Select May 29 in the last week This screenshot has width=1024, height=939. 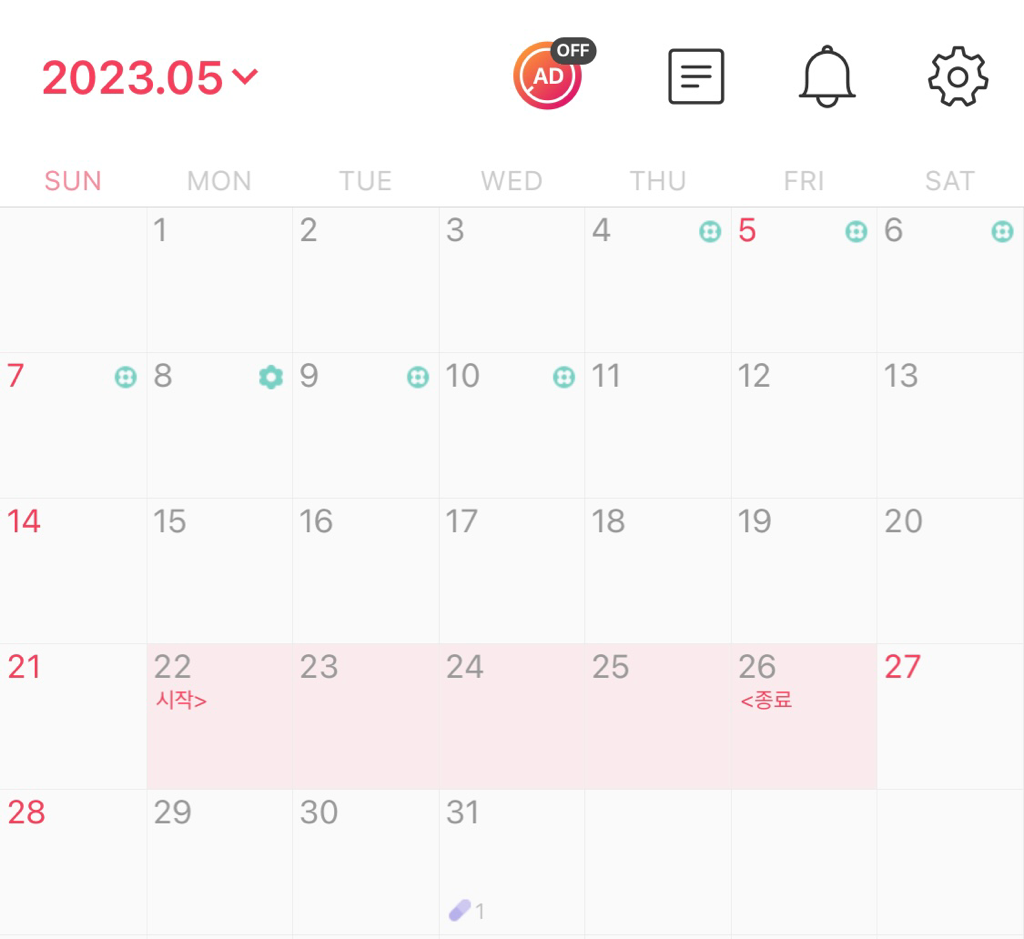tap(219, 862)
